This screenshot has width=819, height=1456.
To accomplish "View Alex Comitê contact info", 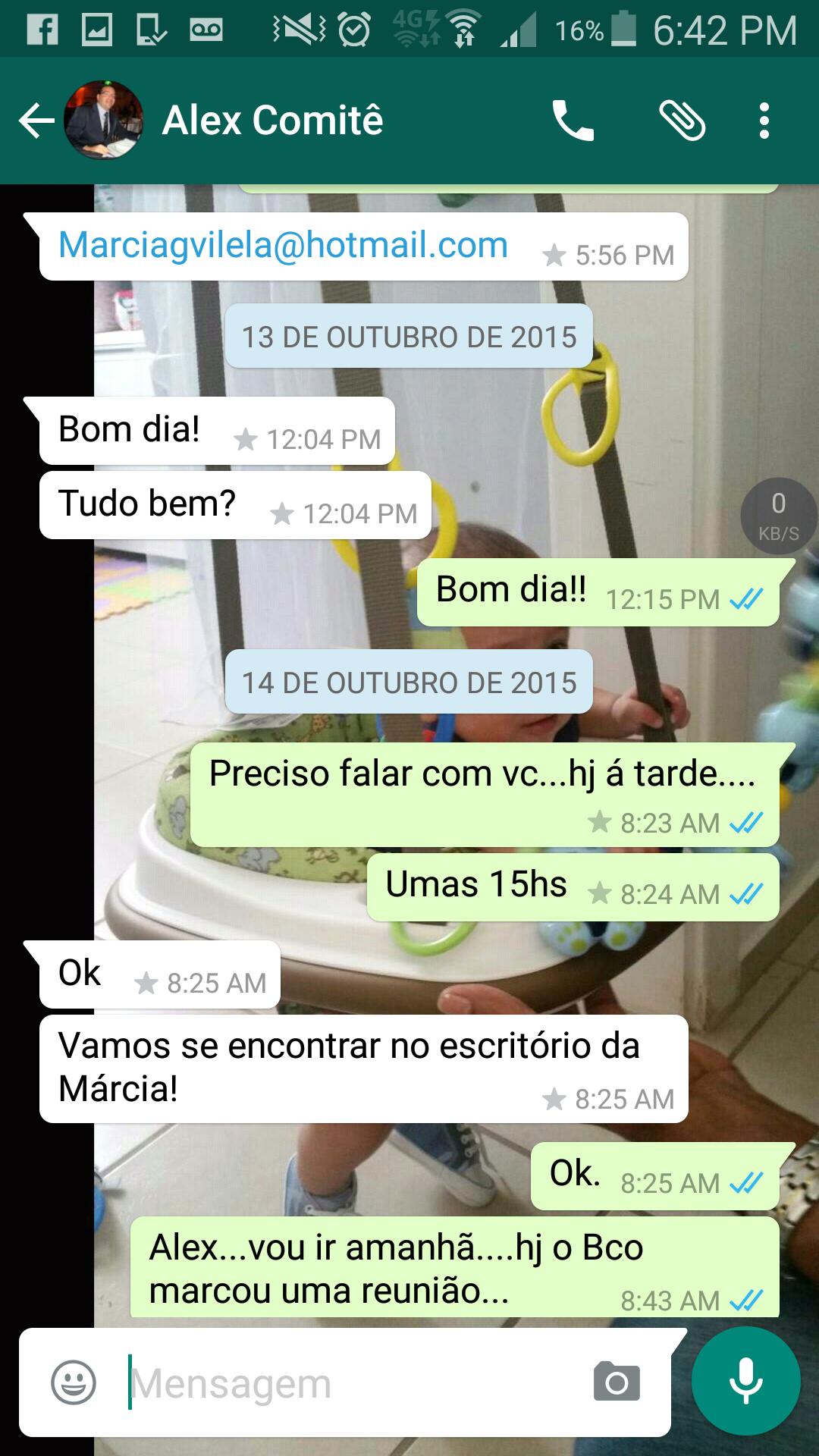I will [273, 121].
